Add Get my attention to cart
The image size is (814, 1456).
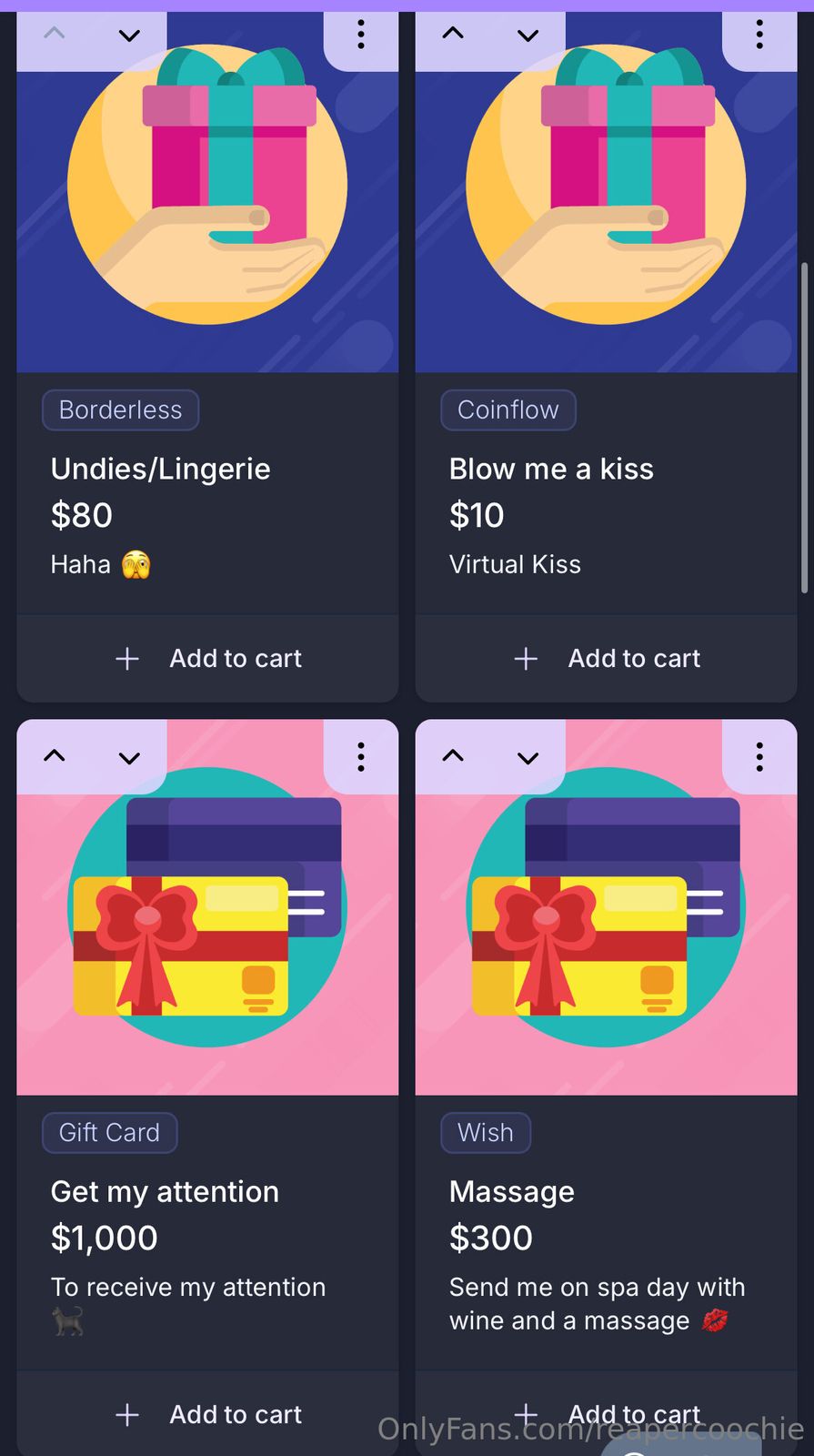click(208, 1414)
